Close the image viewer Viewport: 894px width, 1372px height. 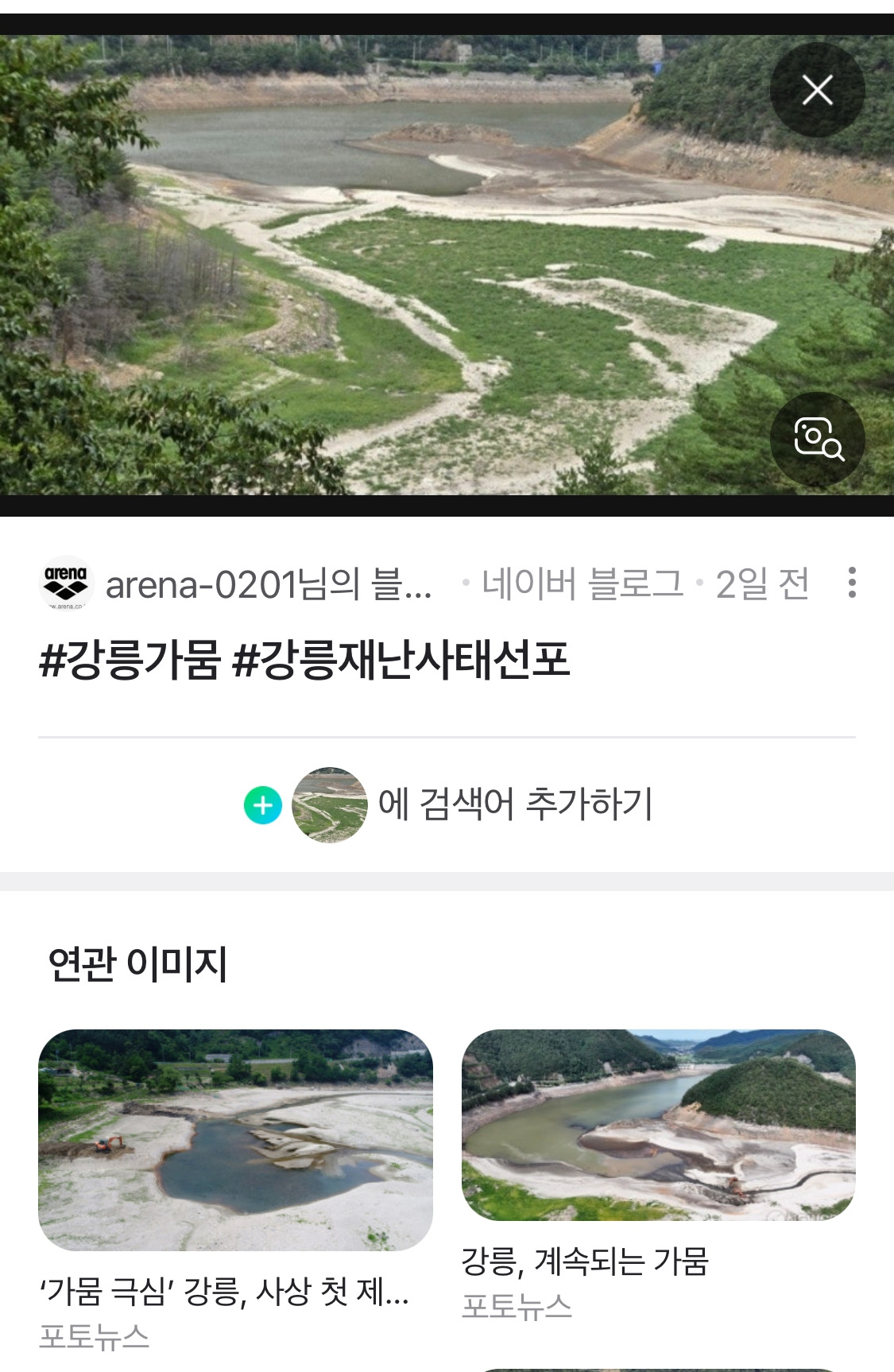click(817, 90)
